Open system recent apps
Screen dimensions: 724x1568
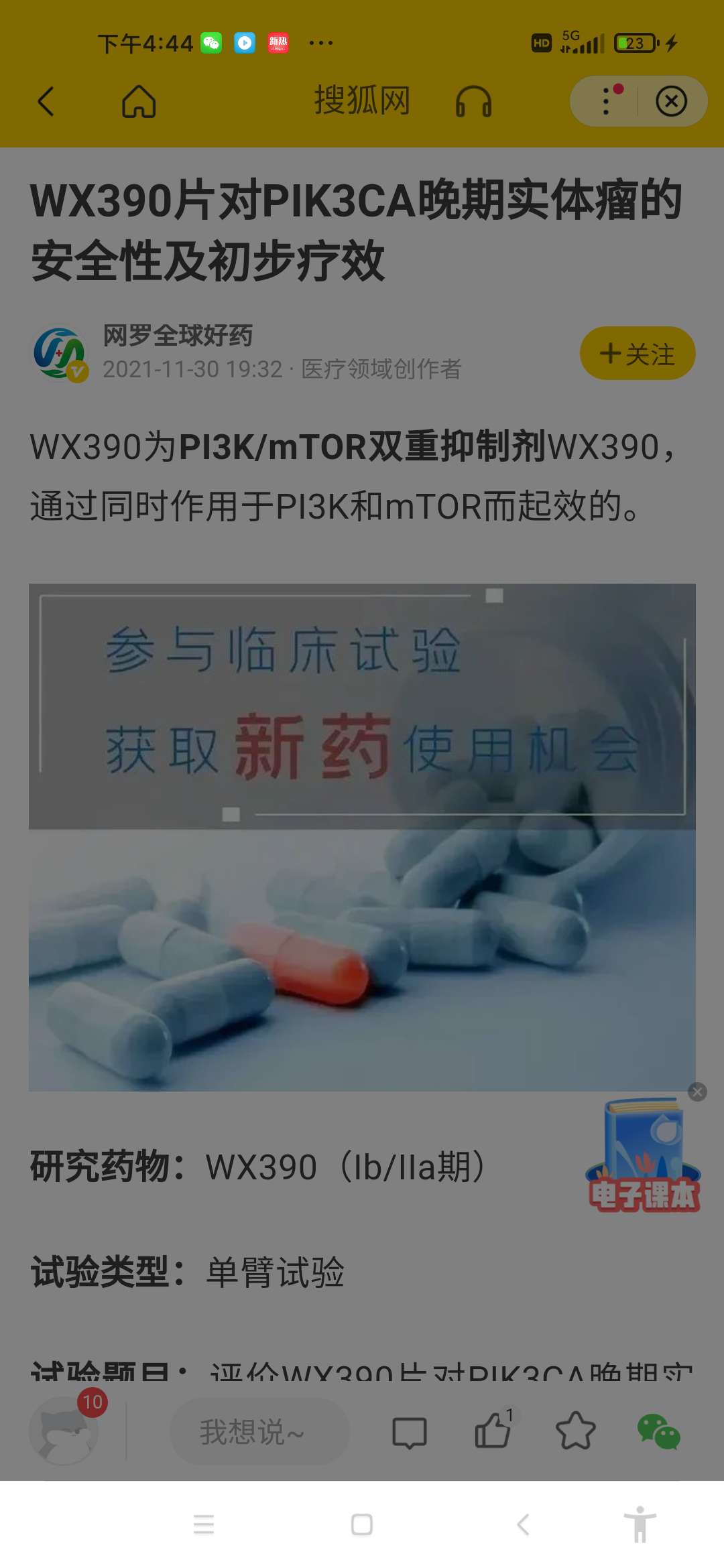point(203,1524)
